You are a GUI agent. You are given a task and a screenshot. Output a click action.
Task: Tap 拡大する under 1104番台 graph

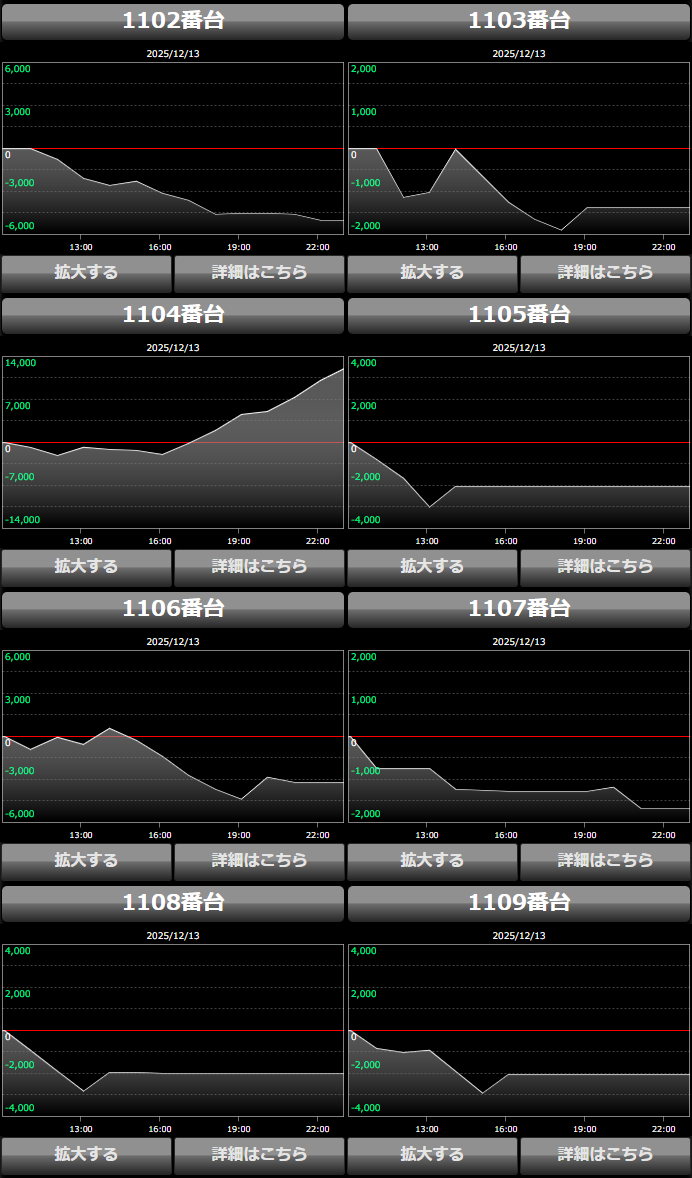coord(86,567)
